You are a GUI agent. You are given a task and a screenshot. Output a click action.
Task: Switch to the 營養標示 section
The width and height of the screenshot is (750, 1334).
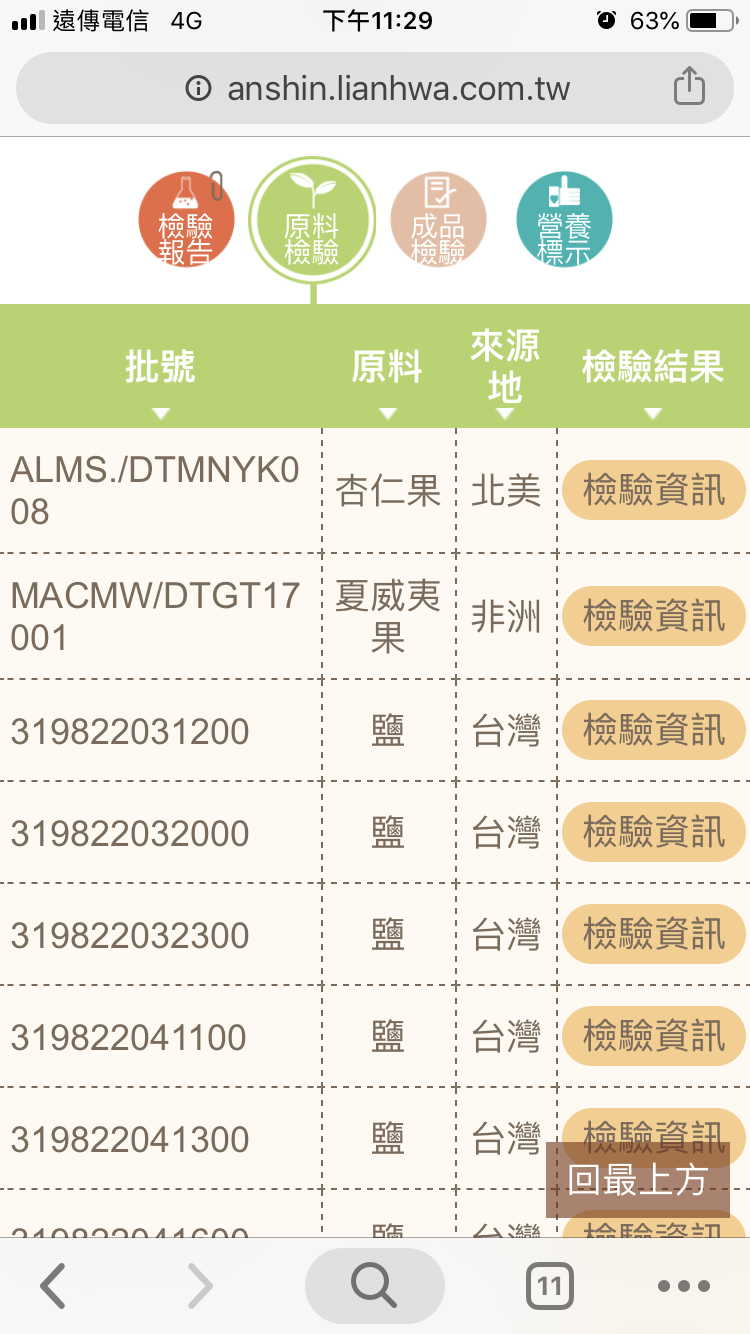click(x=564, y=219)
